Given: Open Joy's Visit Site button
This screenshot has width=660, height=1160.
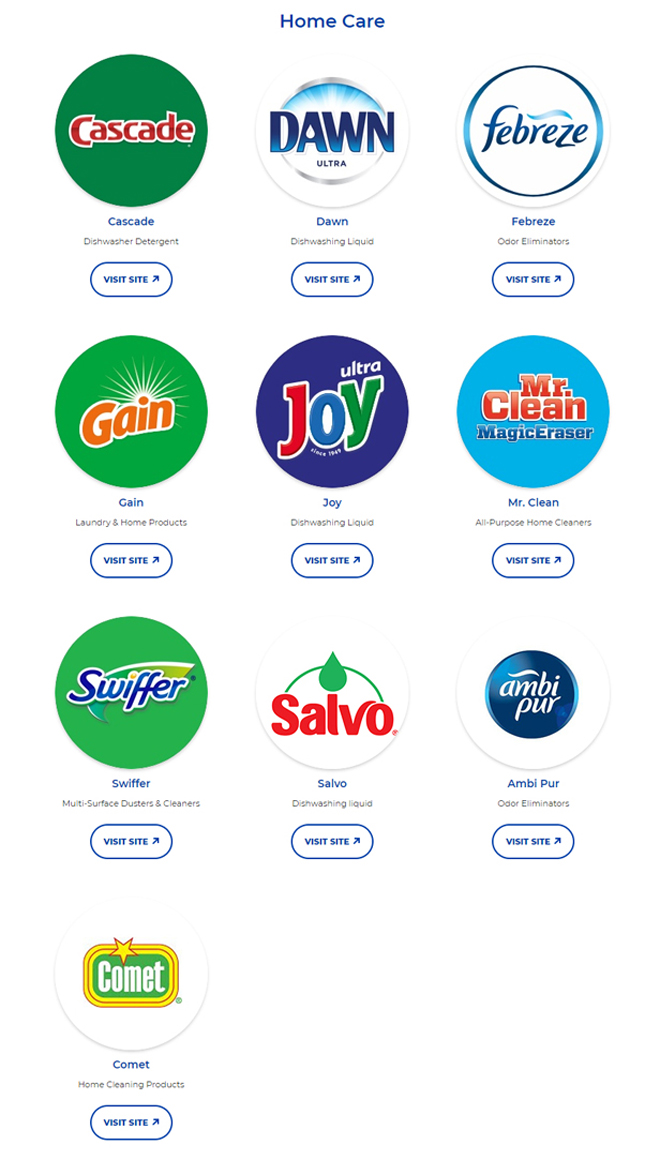Looking at the screenshot, I should [x=332, y=561].
